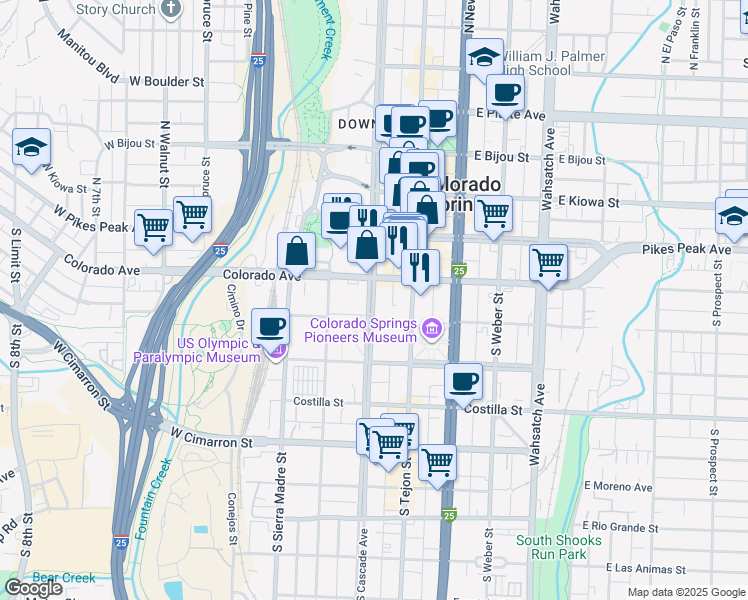Tap the Colorado Springs Pioneers Museum pin

(x=432, y=328)
